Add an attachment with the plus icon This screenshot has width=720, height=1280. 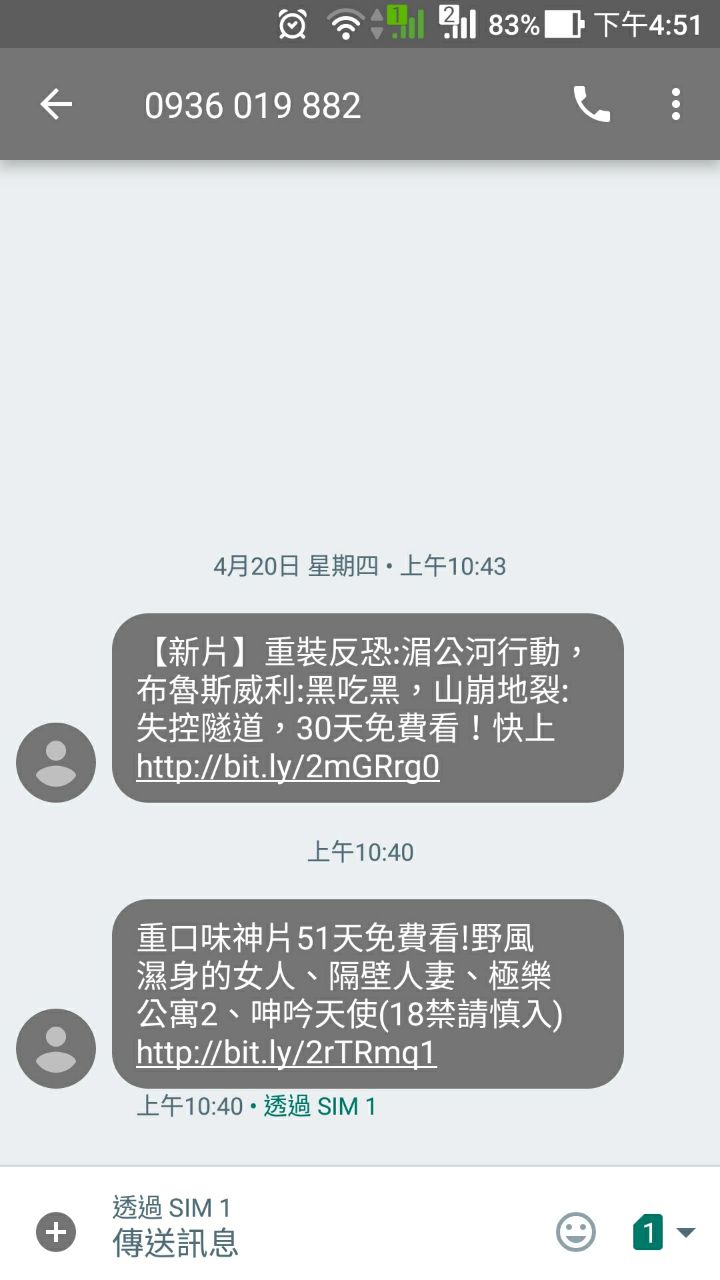[56, 1232]
